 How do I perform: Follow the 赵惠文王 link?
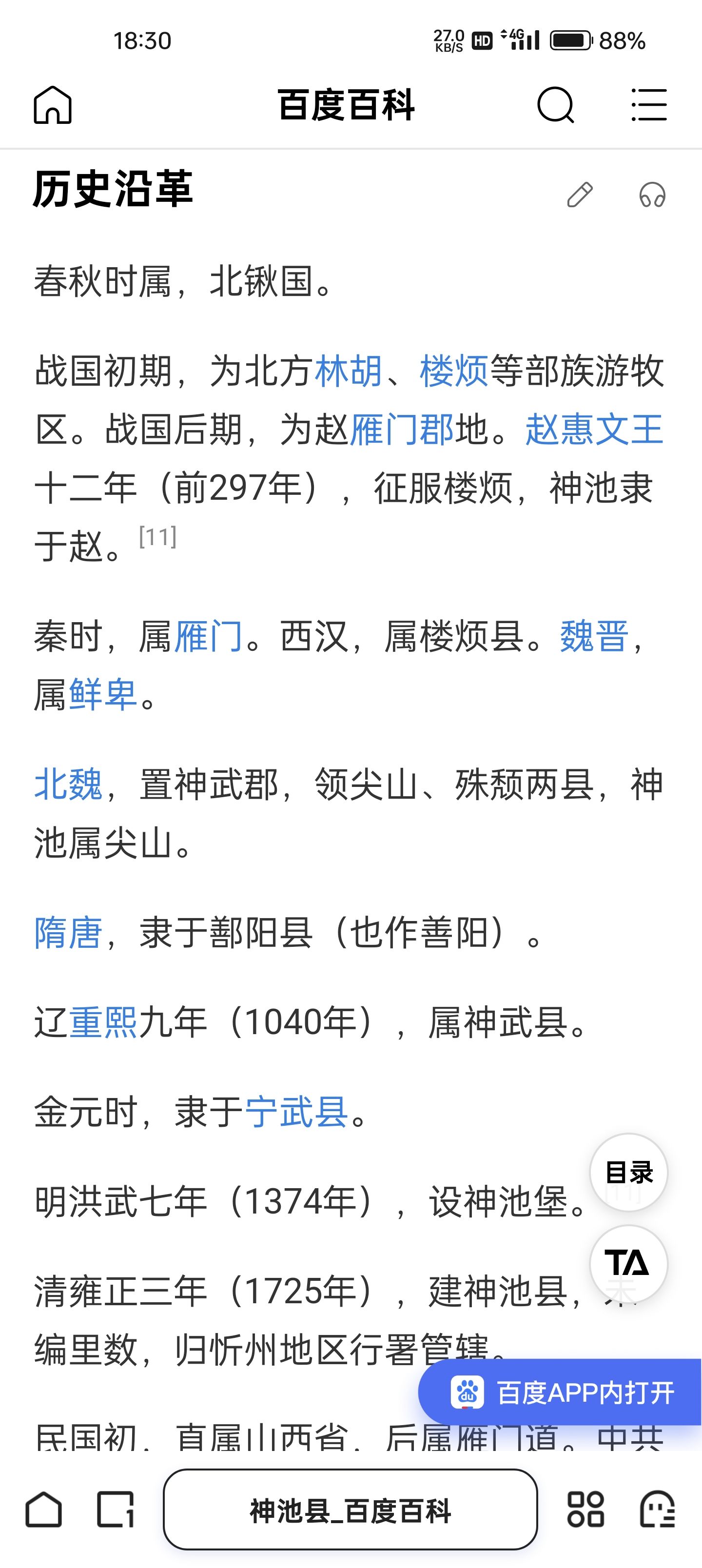594,429
